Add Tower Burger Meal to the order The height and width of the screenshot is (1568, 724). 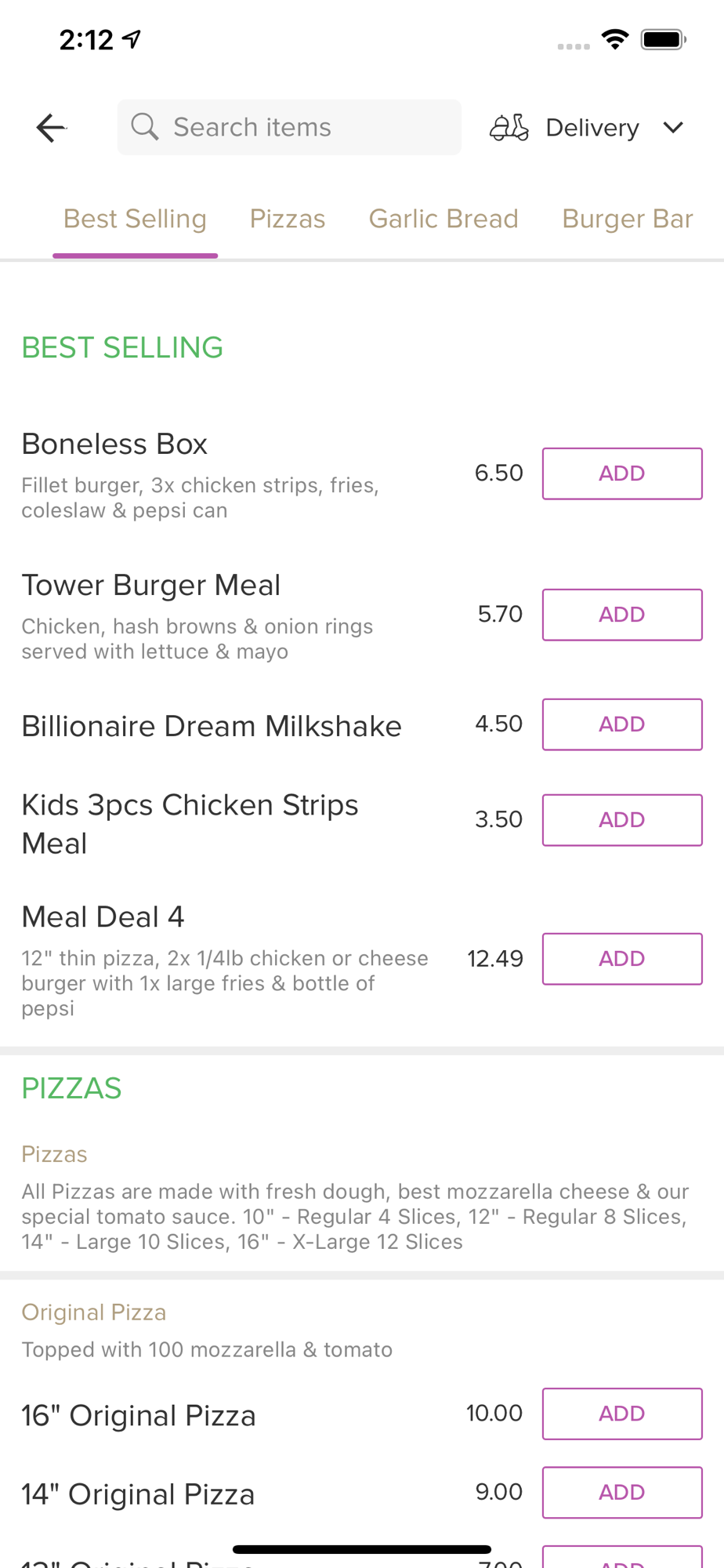[x=622, y=615]
